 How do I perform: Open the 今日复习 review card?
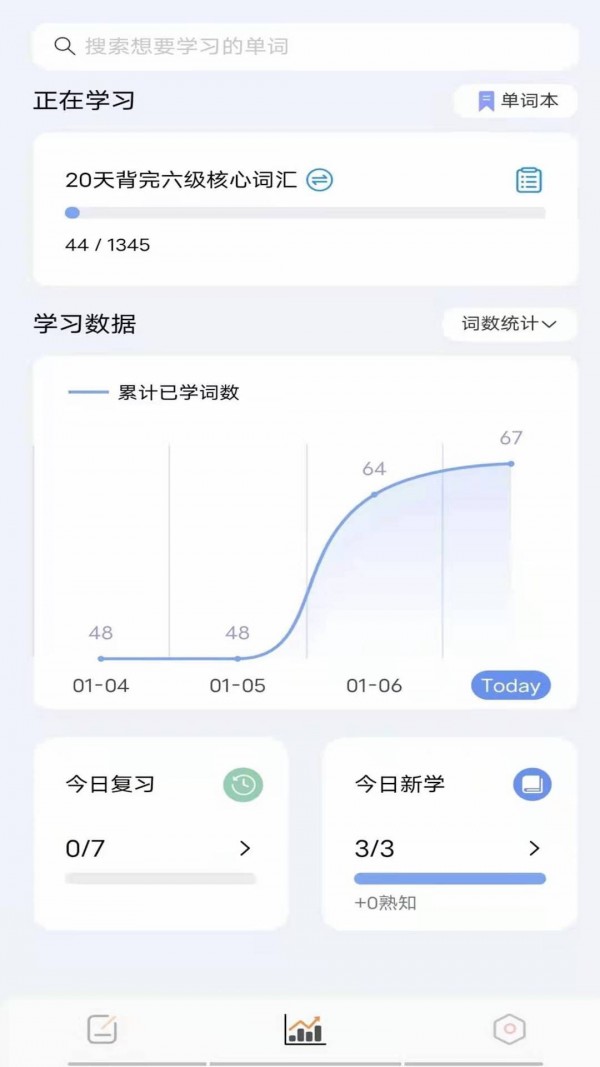point(161,833)
